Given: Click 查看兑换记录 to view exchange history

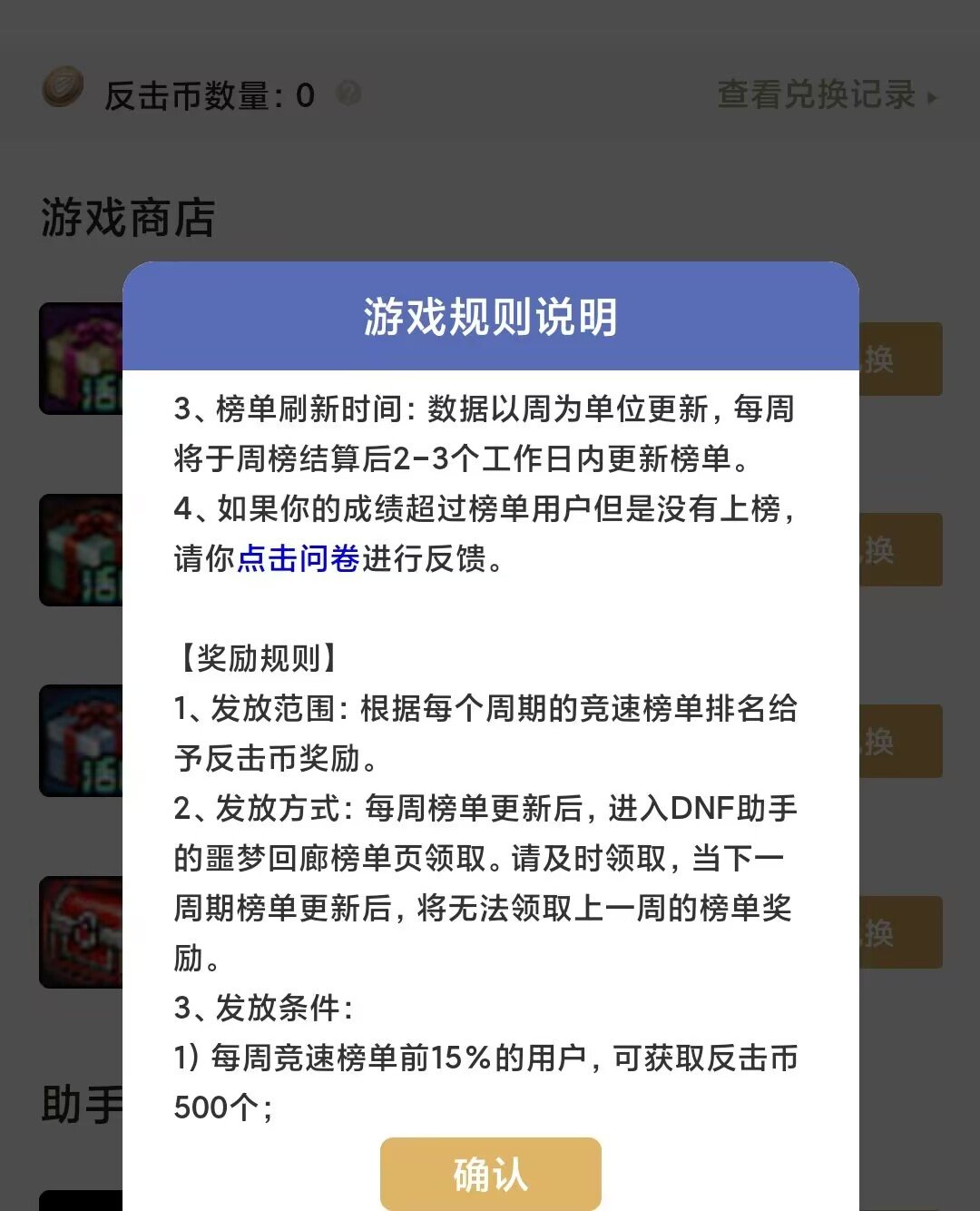Looking at the screenshot, I should (817, 94).
